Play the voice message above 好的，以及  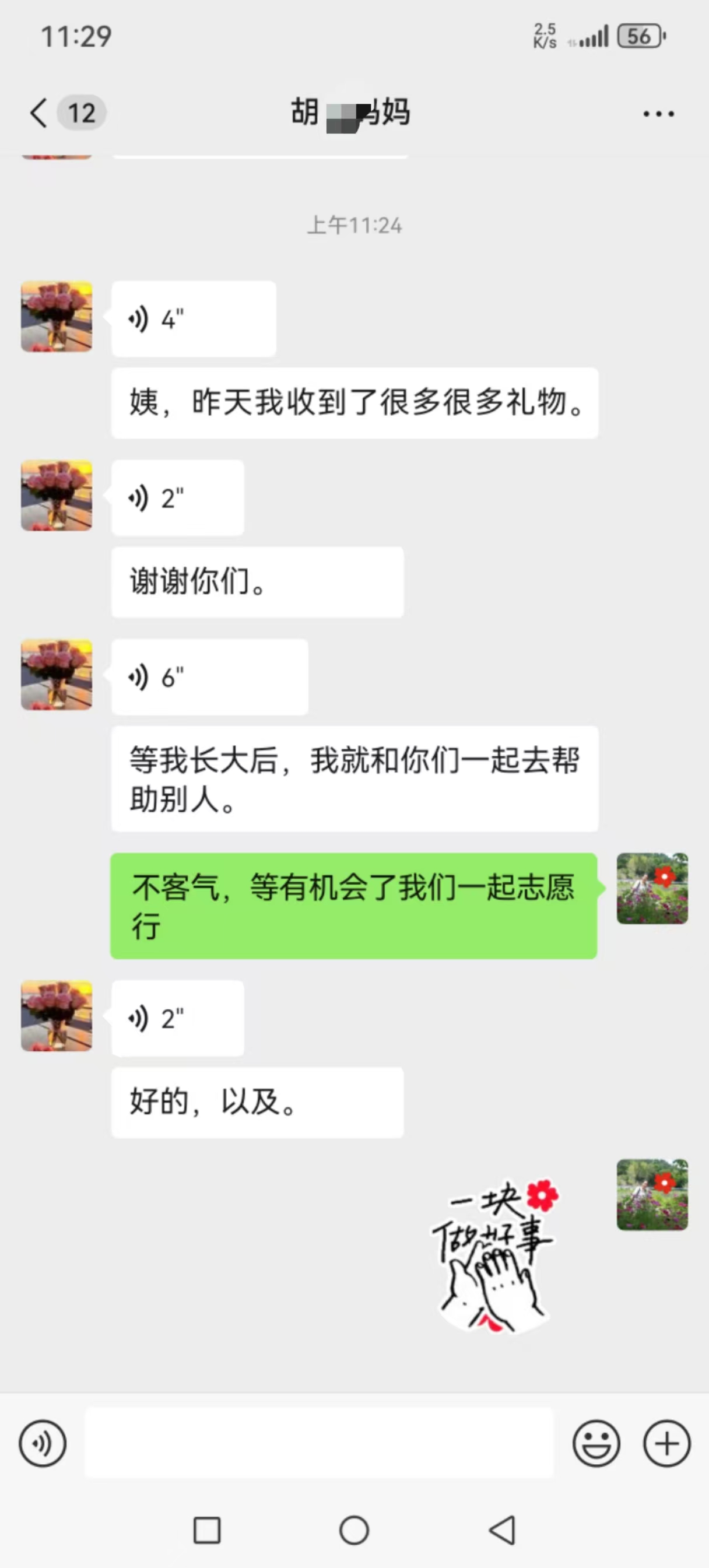pos(177,1018)
